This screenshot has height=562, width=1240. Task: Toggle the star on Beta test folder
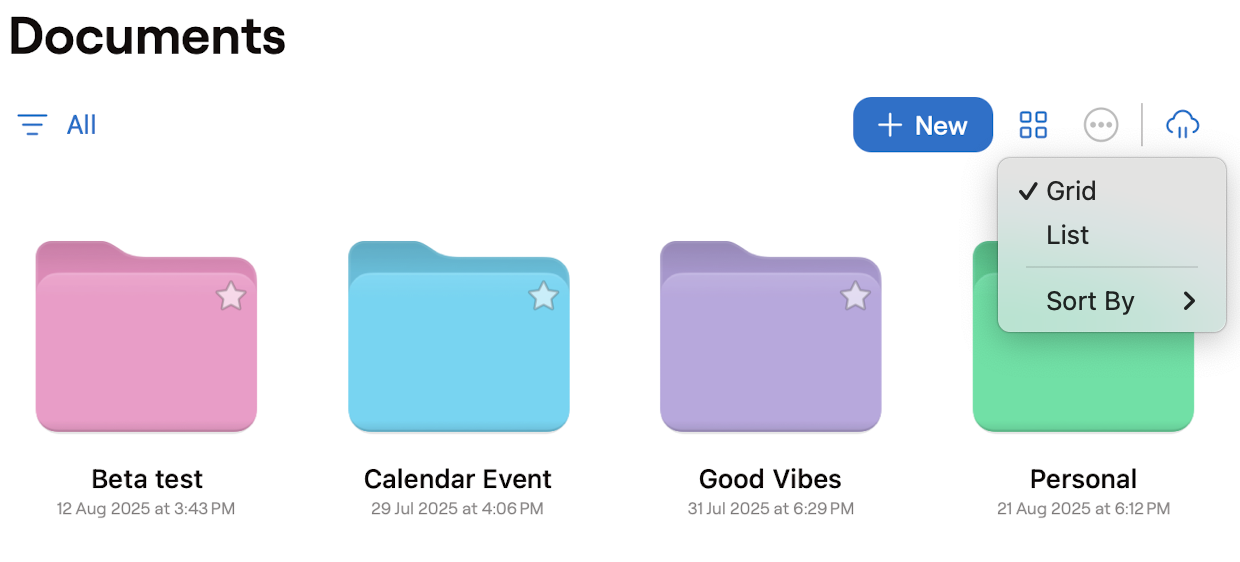(231, 295)
